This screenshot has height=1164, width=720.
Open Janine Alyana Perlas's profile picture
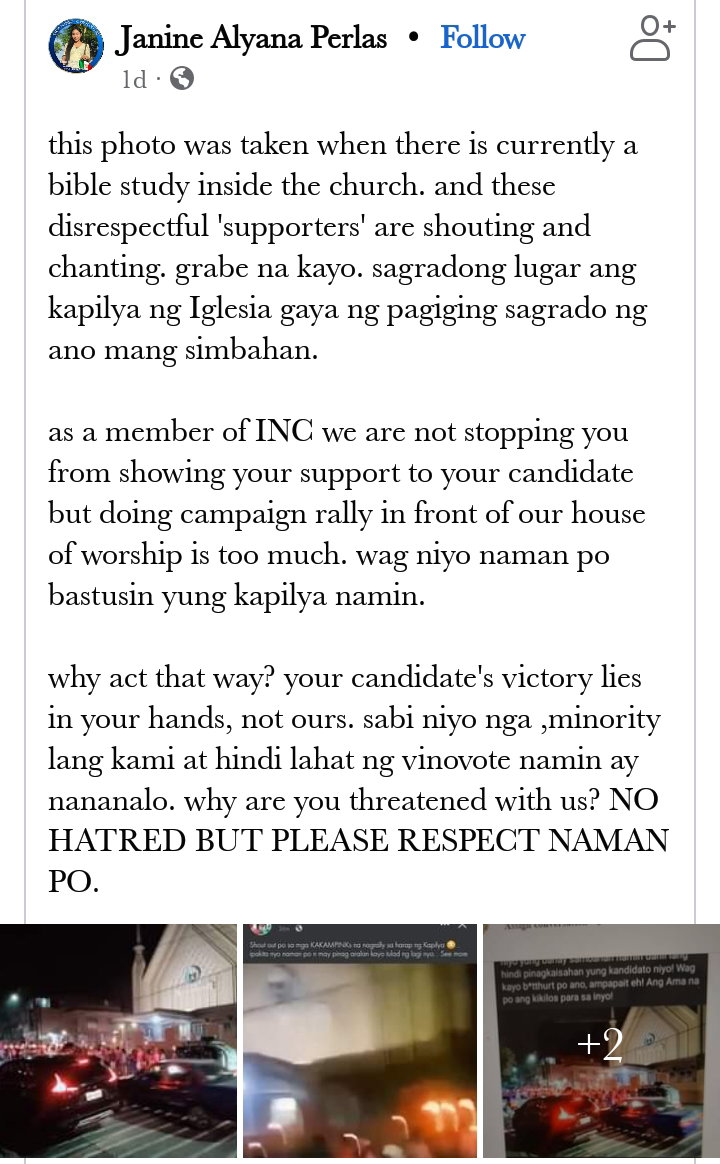[76, 46]
